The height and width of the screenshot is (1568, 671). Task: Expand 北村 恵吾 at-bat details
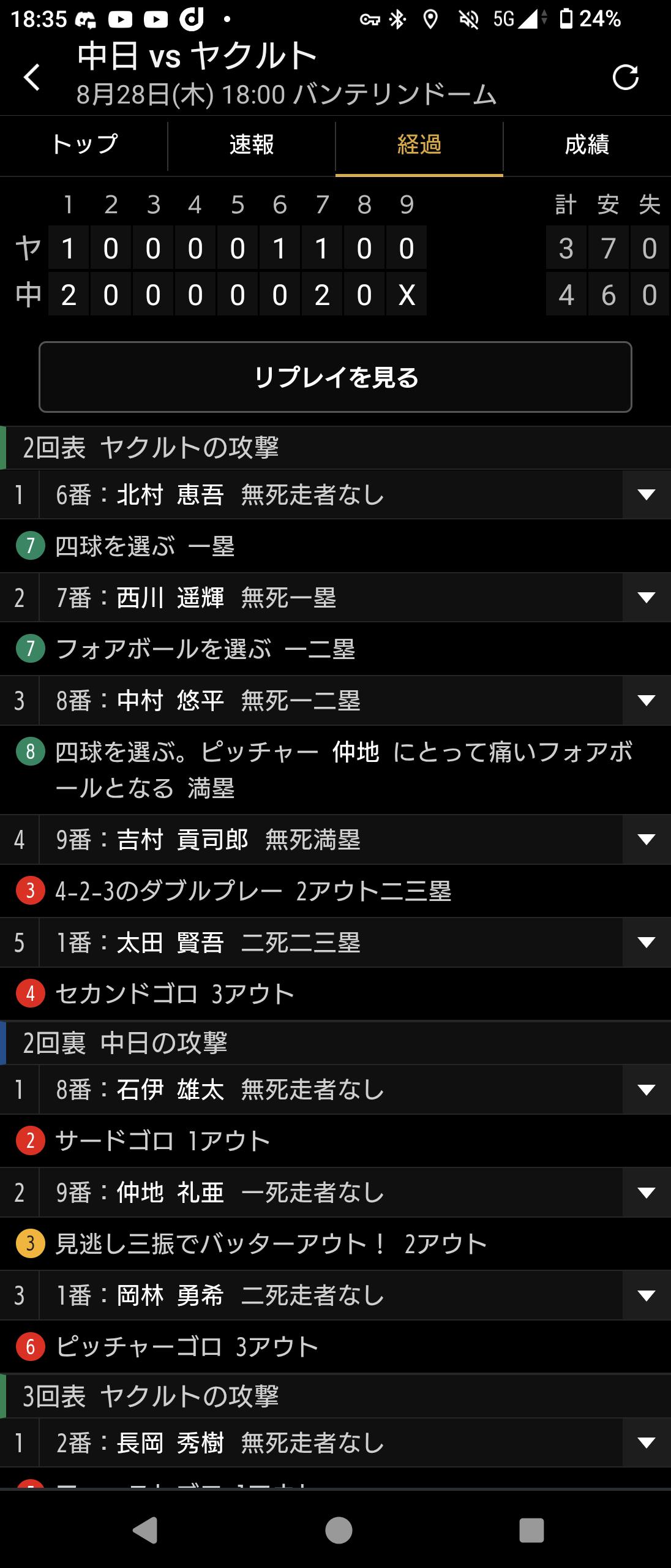tap(647, 495)
